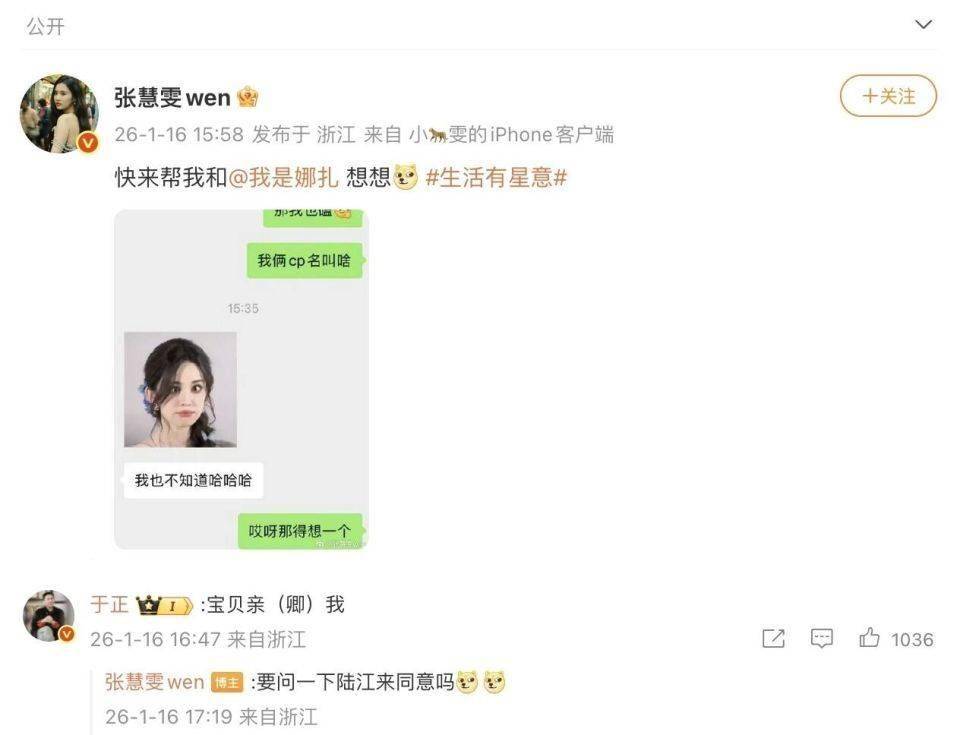The width and height of the screenshot is (960, 735).
Task: Share 于正's comment
Action: coord(773,639)
